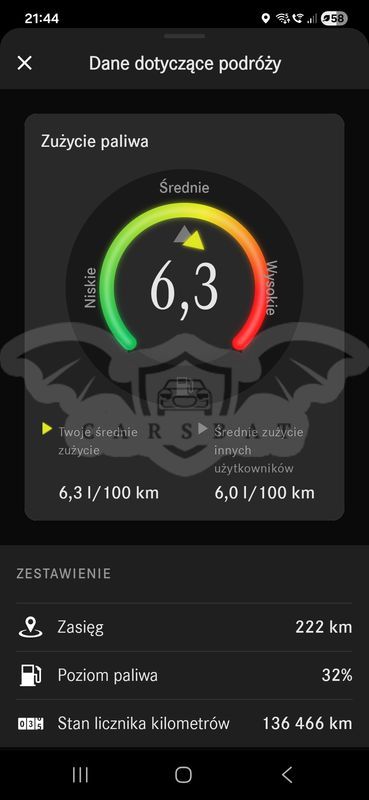Open the recent apps view
This screenshot has width=369, height=800.
point(80,774)
